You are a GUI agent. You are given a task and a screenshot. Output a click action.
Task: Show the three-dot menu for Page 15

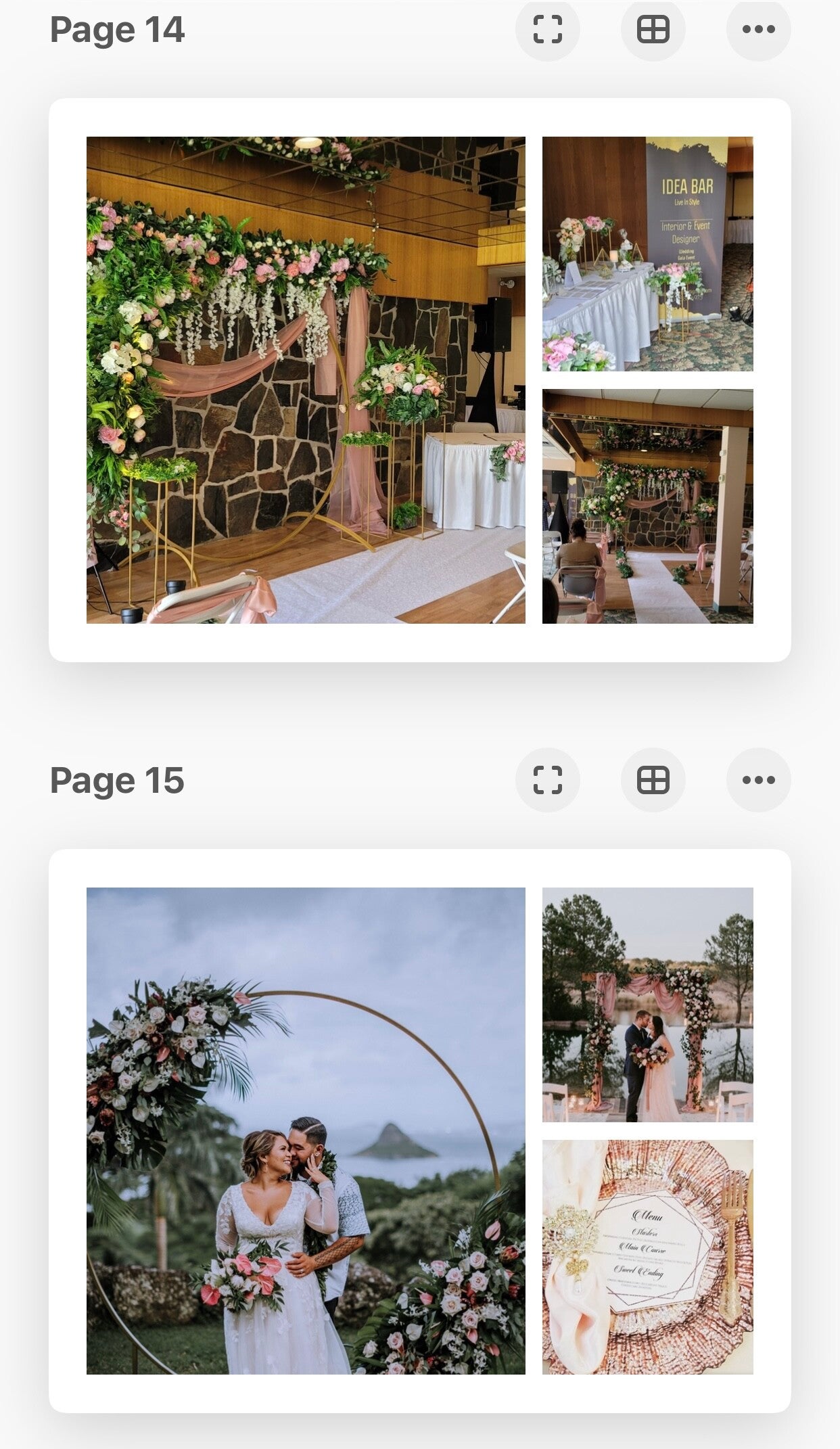pyautogui.click(x=758, y=780)
